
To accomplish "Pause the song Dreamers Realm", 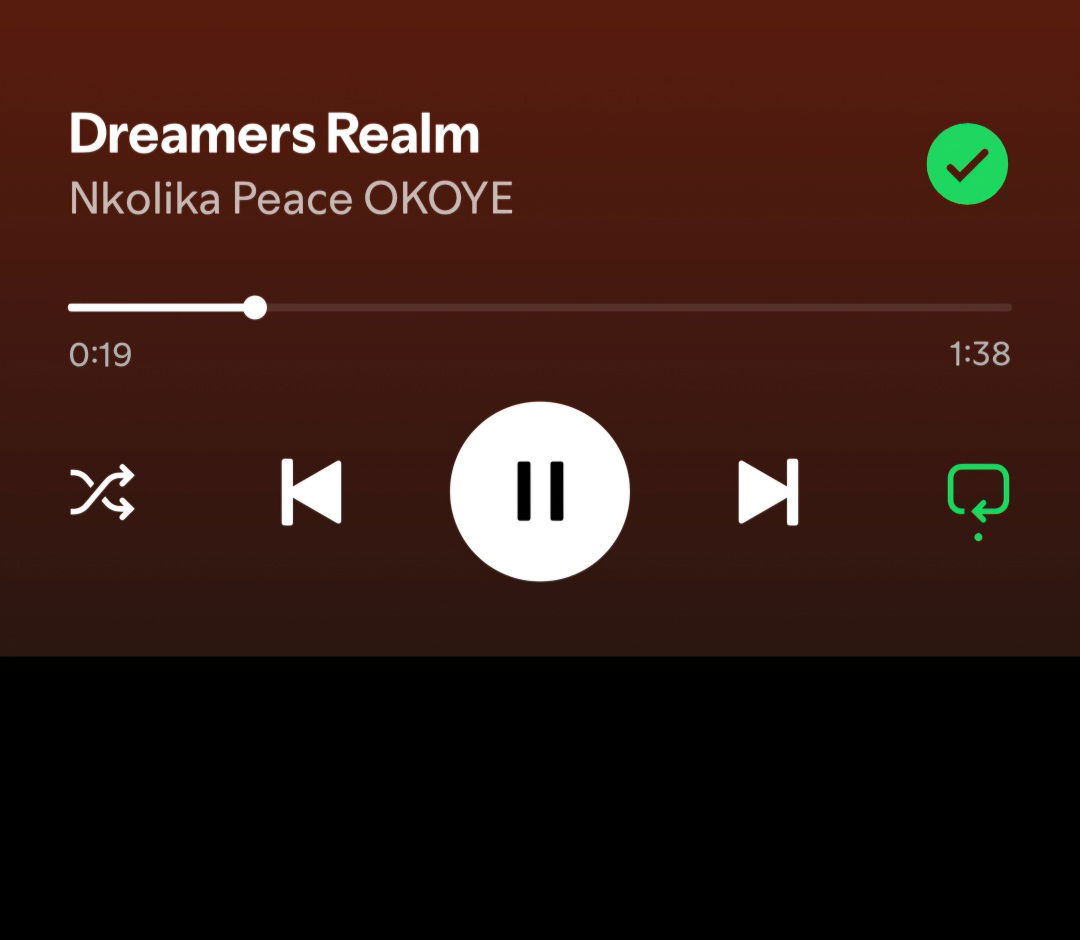I will pyautogui.click(x=540, y=491).
